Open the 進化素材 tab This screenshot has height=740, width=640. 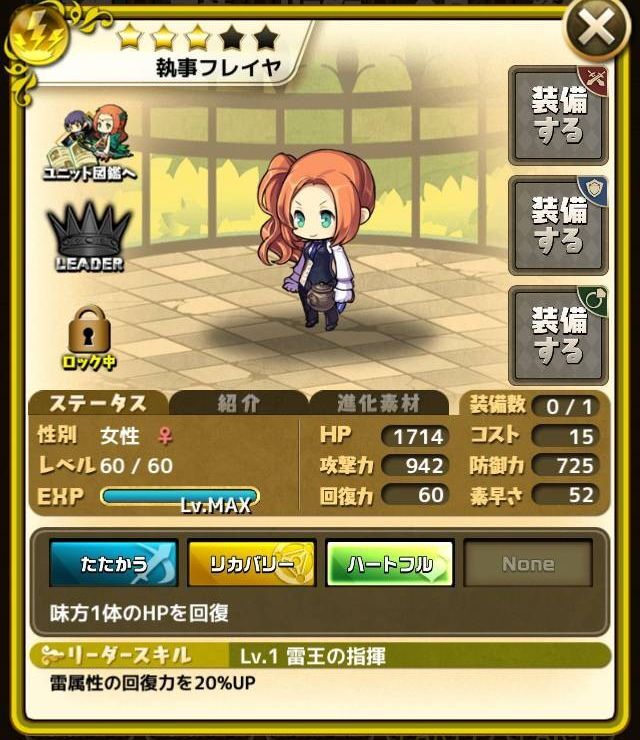[377, 403]
